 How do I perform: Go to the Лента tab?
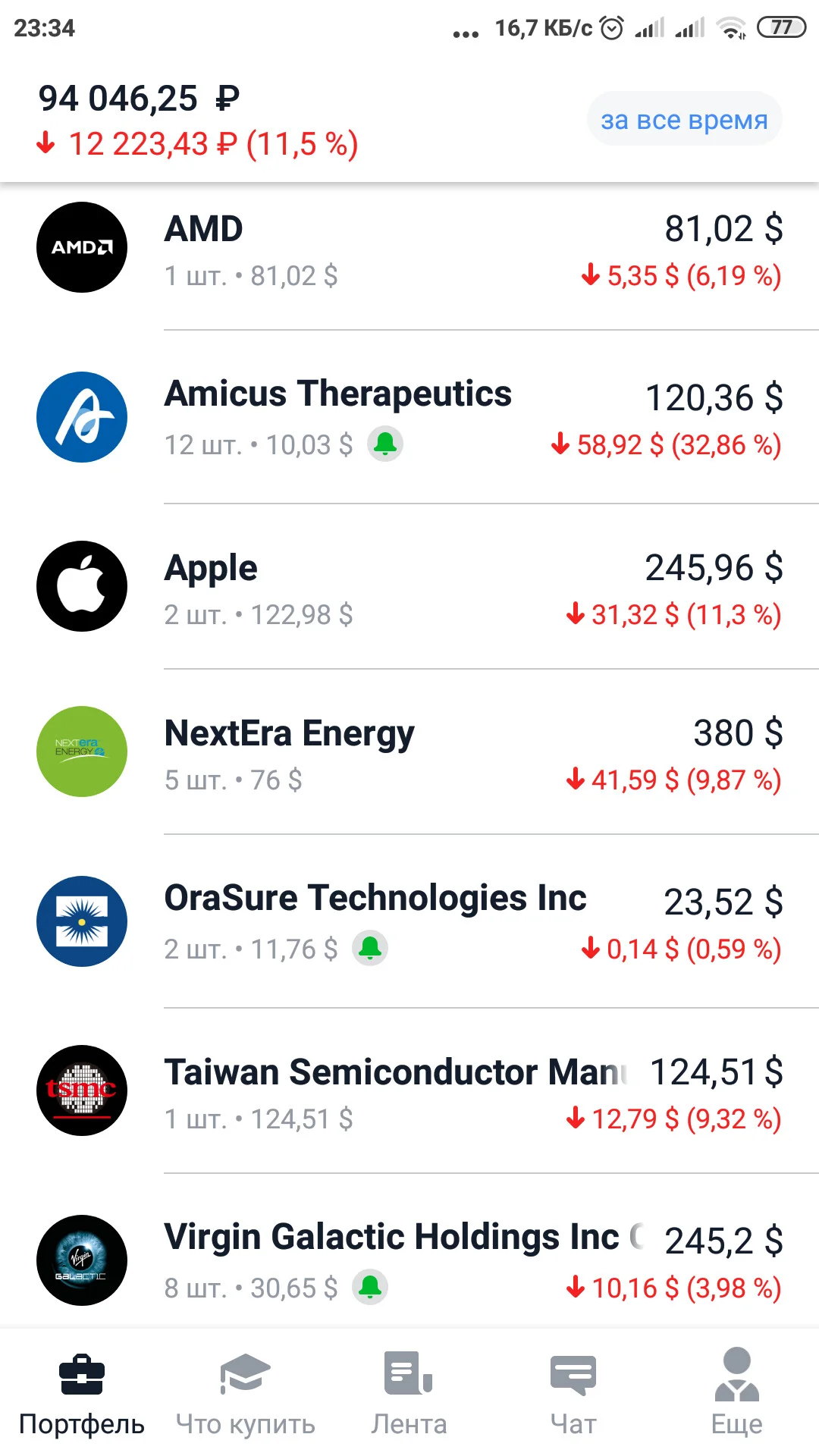pos(409,1392)
